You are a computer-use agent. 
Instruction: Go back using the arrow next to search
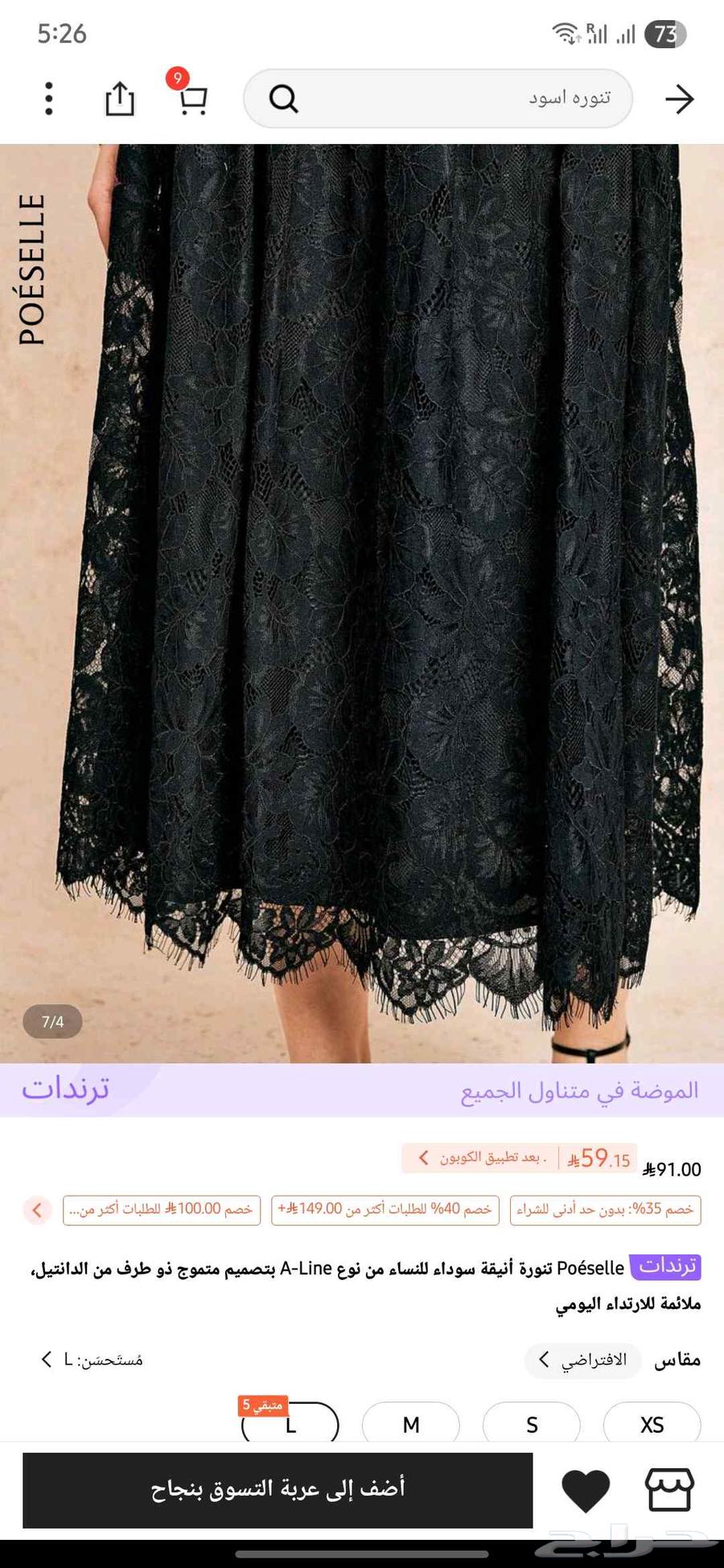(x=680, y=98)
